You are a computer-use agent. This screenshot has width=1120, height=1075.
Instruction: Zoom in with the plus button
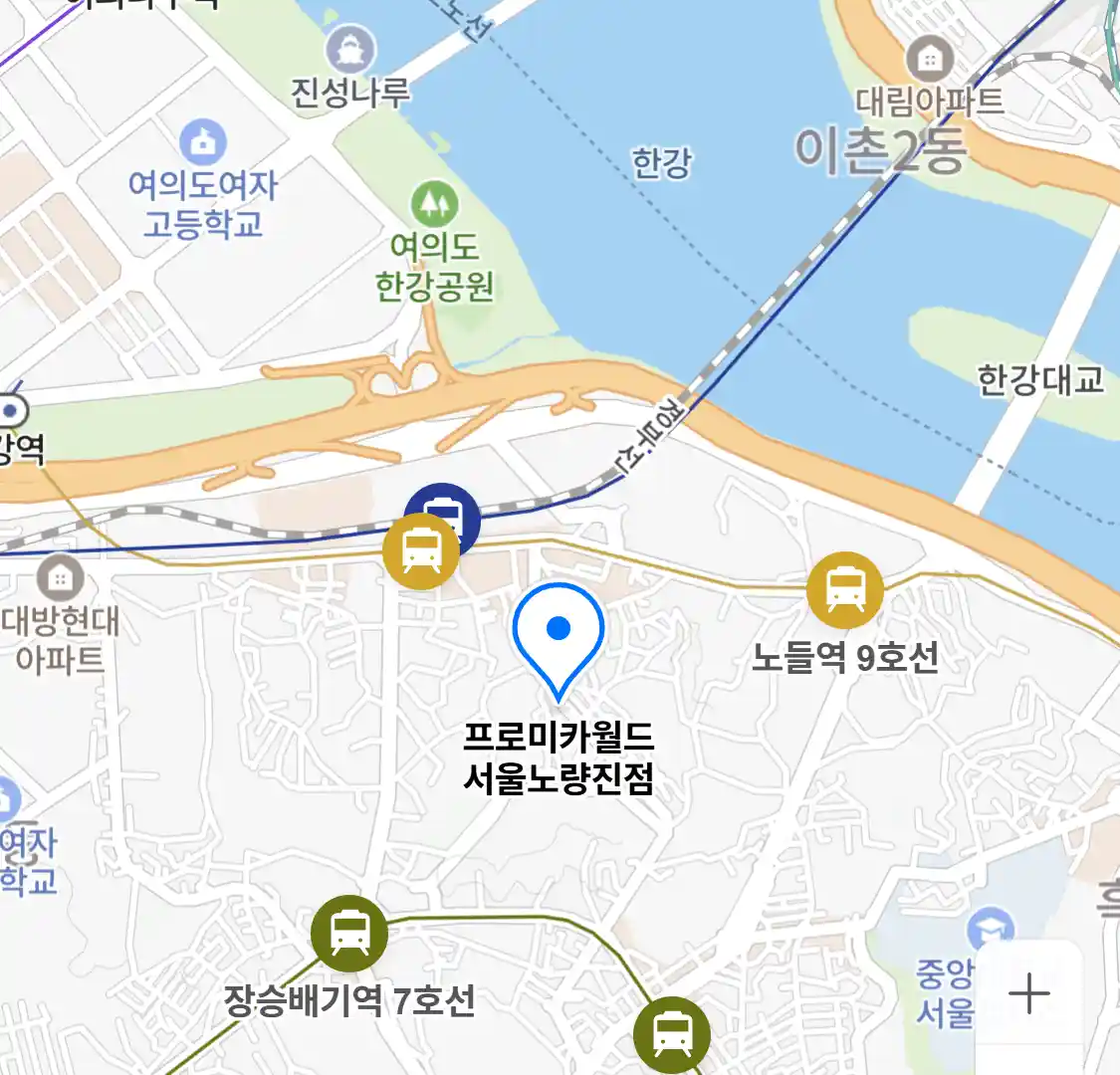(1028, 992)
